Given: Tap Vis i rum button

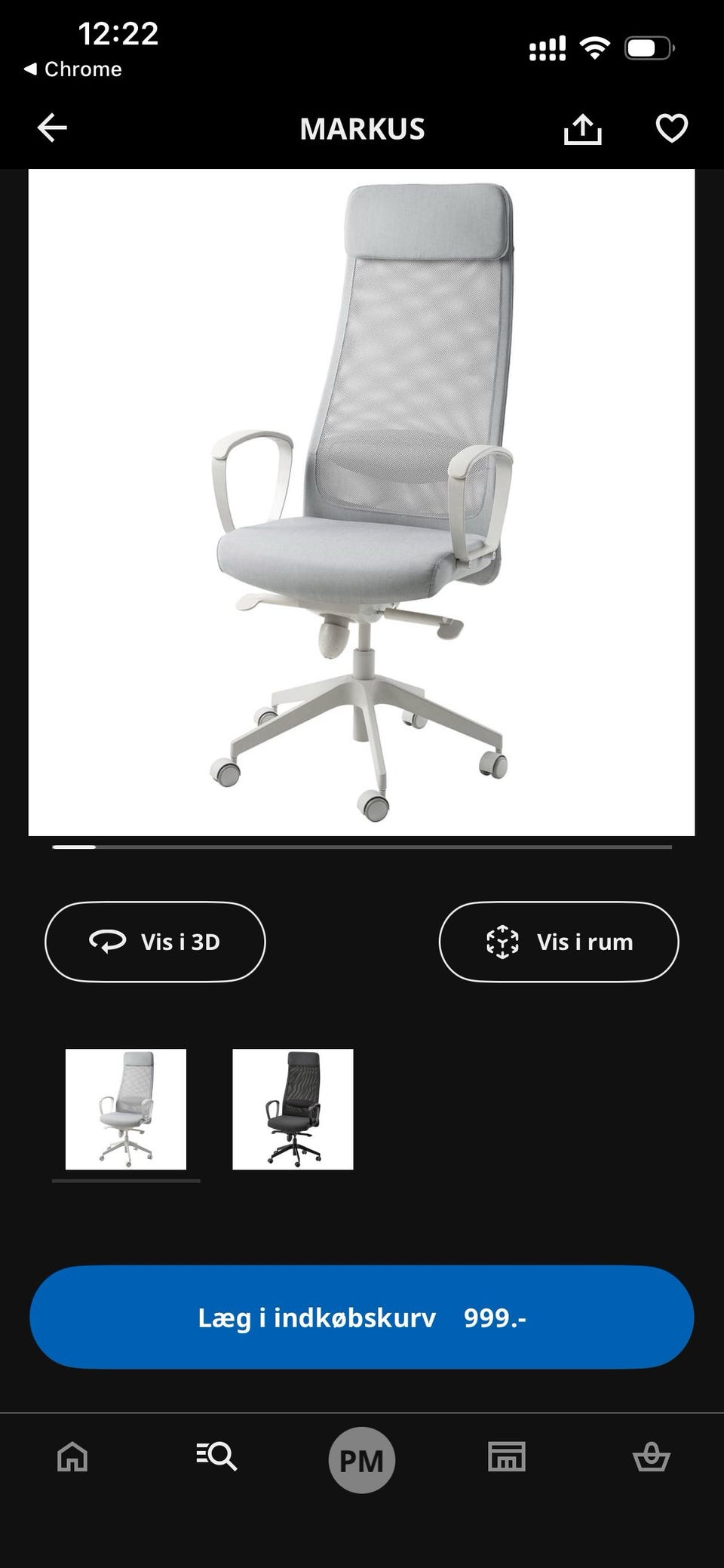Looking at the screenshot, I should pyautogui.click(x=559, y=942).
